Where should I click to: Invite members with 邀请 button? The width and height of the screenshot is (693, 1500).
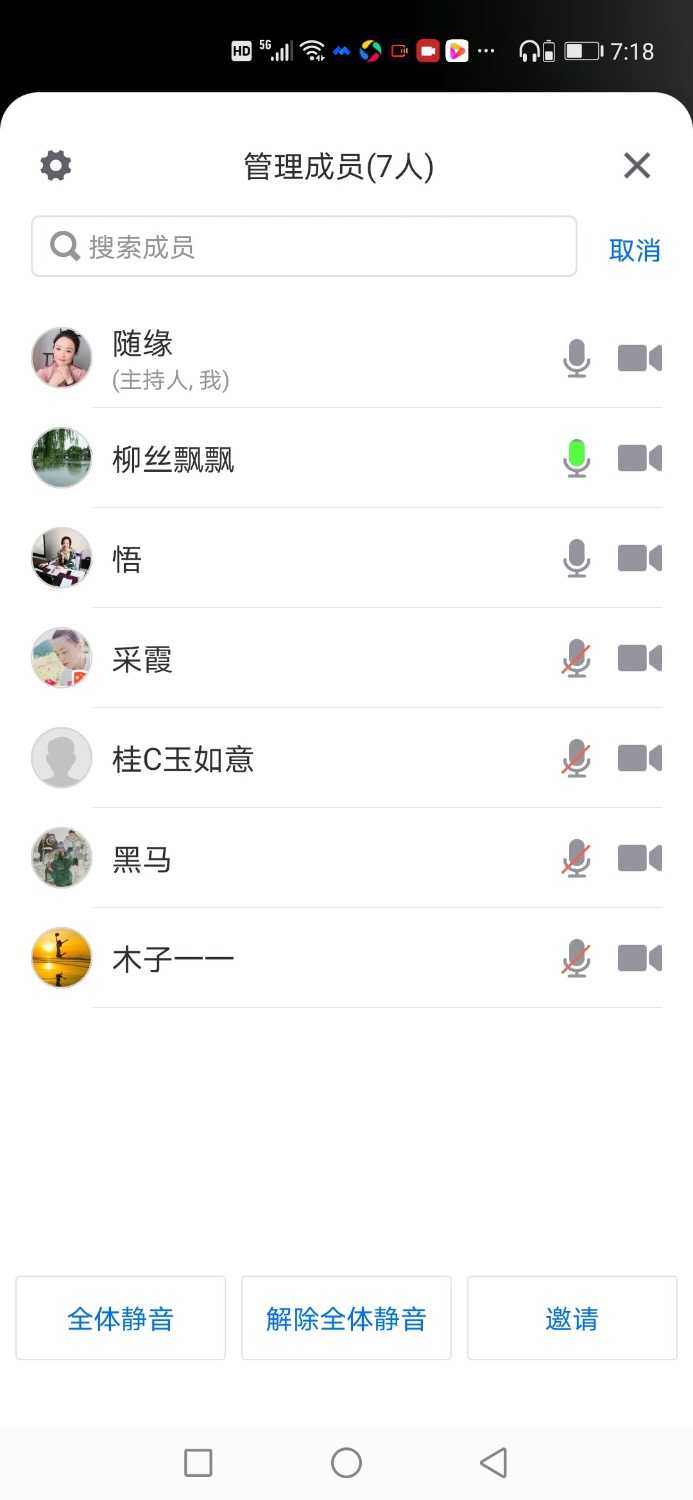pyautogui.click(x=572, y=1318)
